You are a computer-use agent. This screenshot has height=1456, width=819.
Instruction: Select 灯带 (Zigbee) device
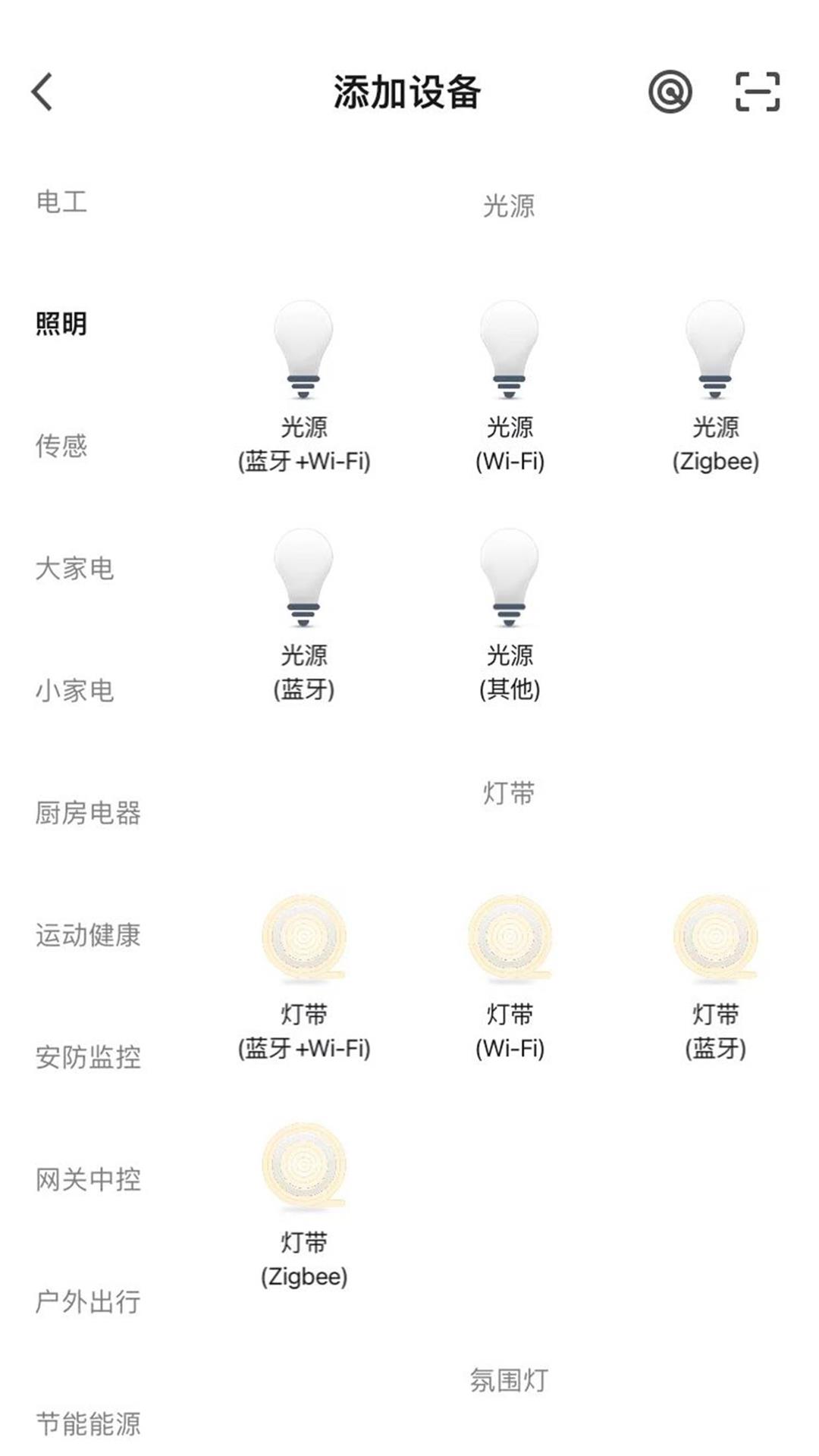[304, 1206]
